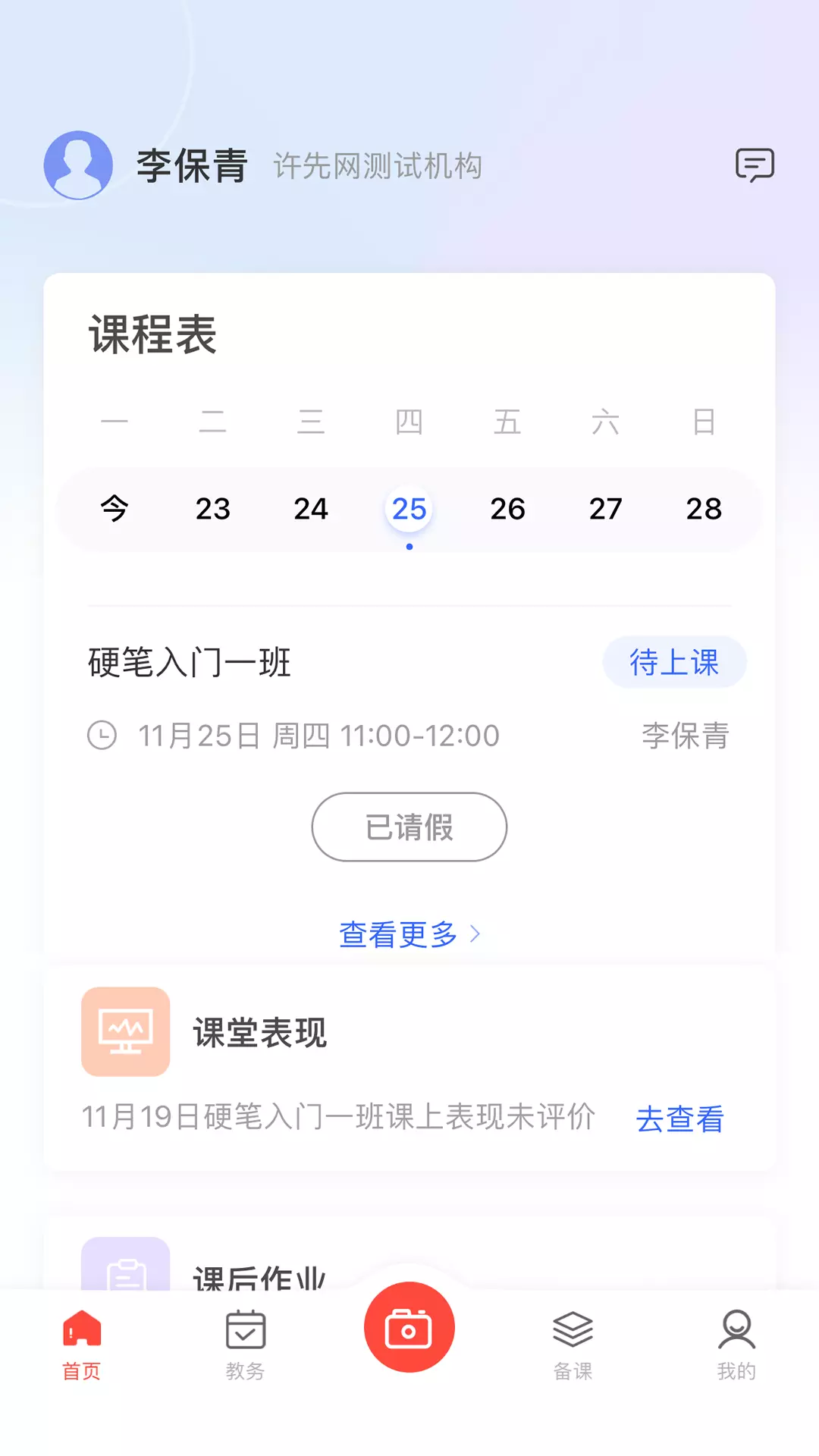Tap 去查看 for class performance

[x=679, y=1119]
